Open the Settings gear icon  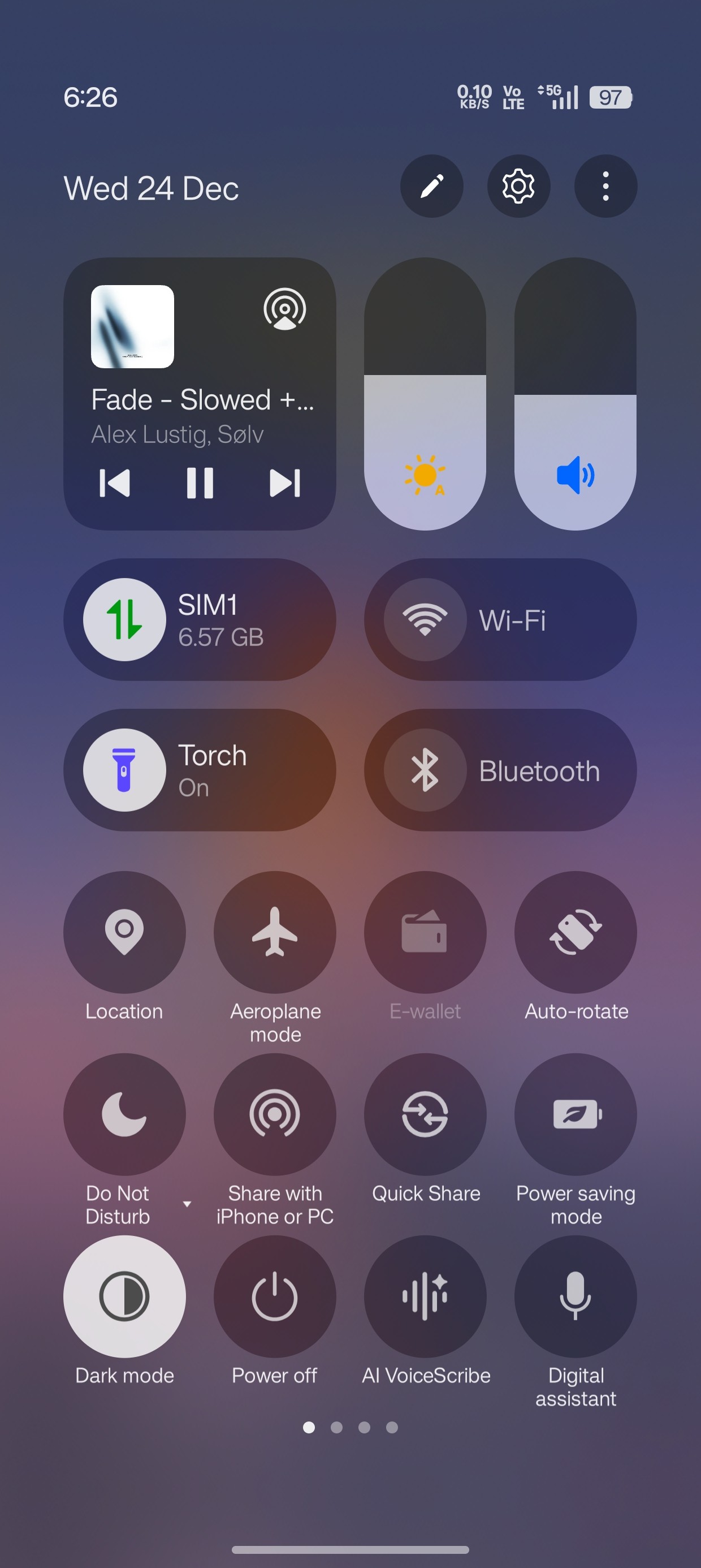[518, 186]
